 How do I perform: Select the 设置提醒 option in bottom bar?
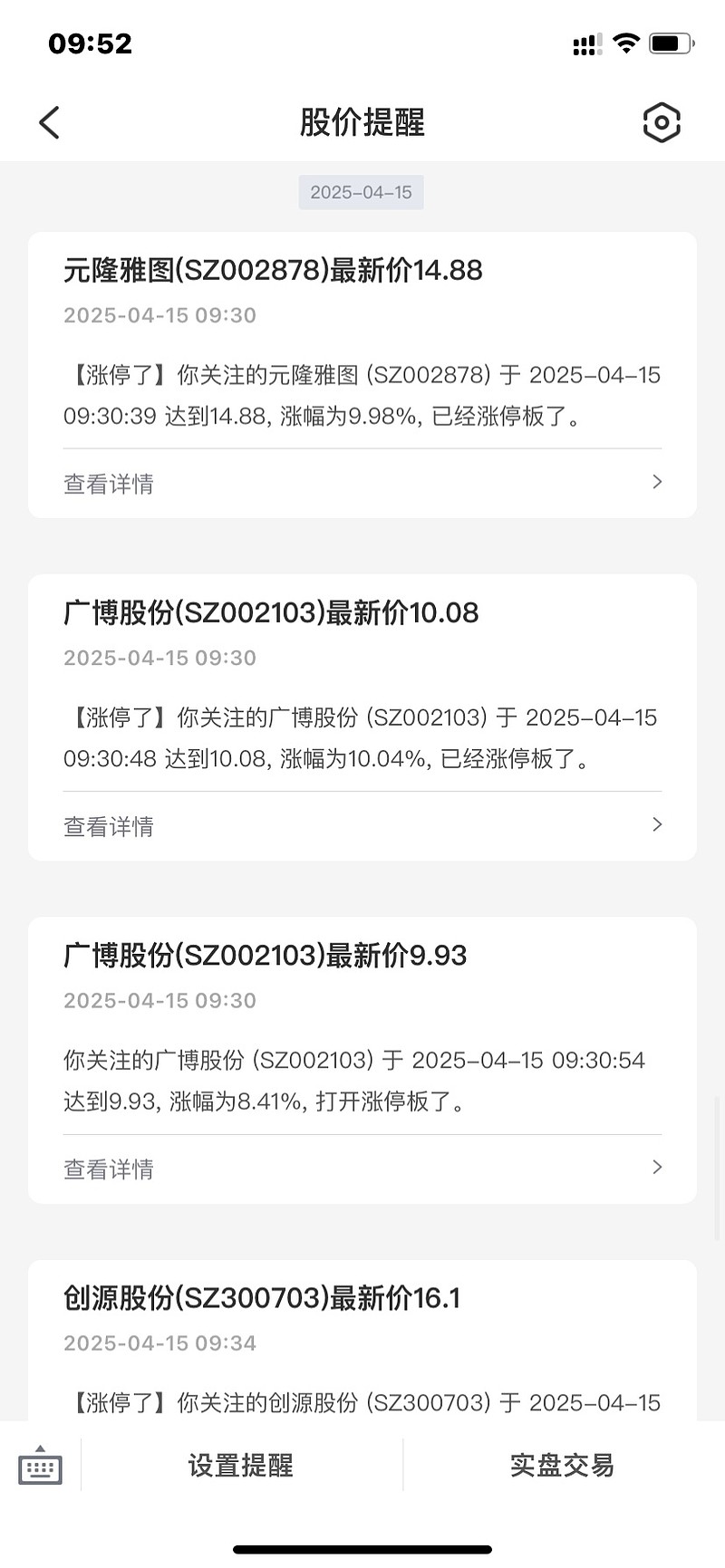[x=239, y=1464]
